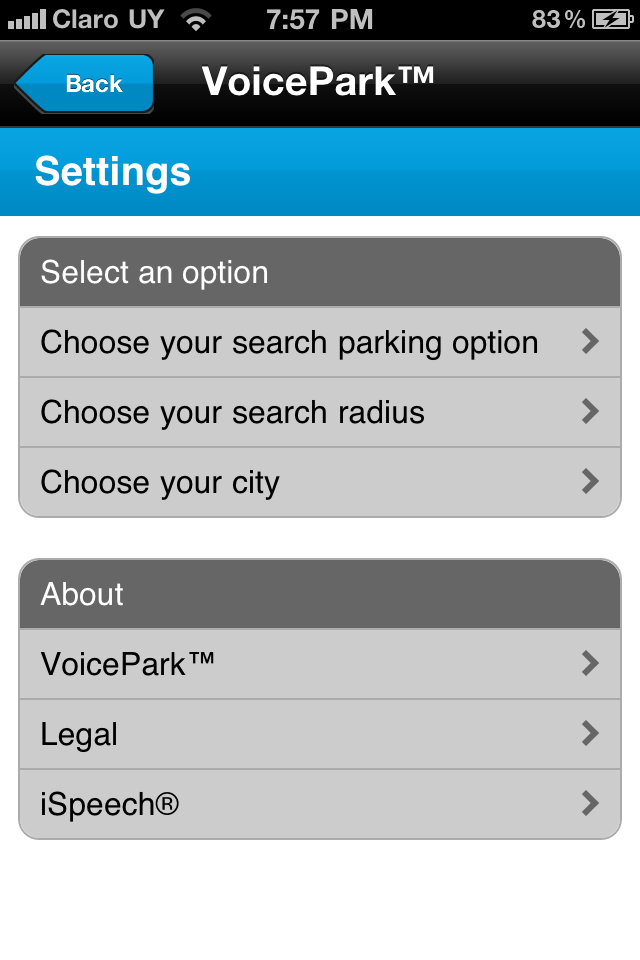Select the Choose your city row
The image size is (640, 960).
click(320, 482)
